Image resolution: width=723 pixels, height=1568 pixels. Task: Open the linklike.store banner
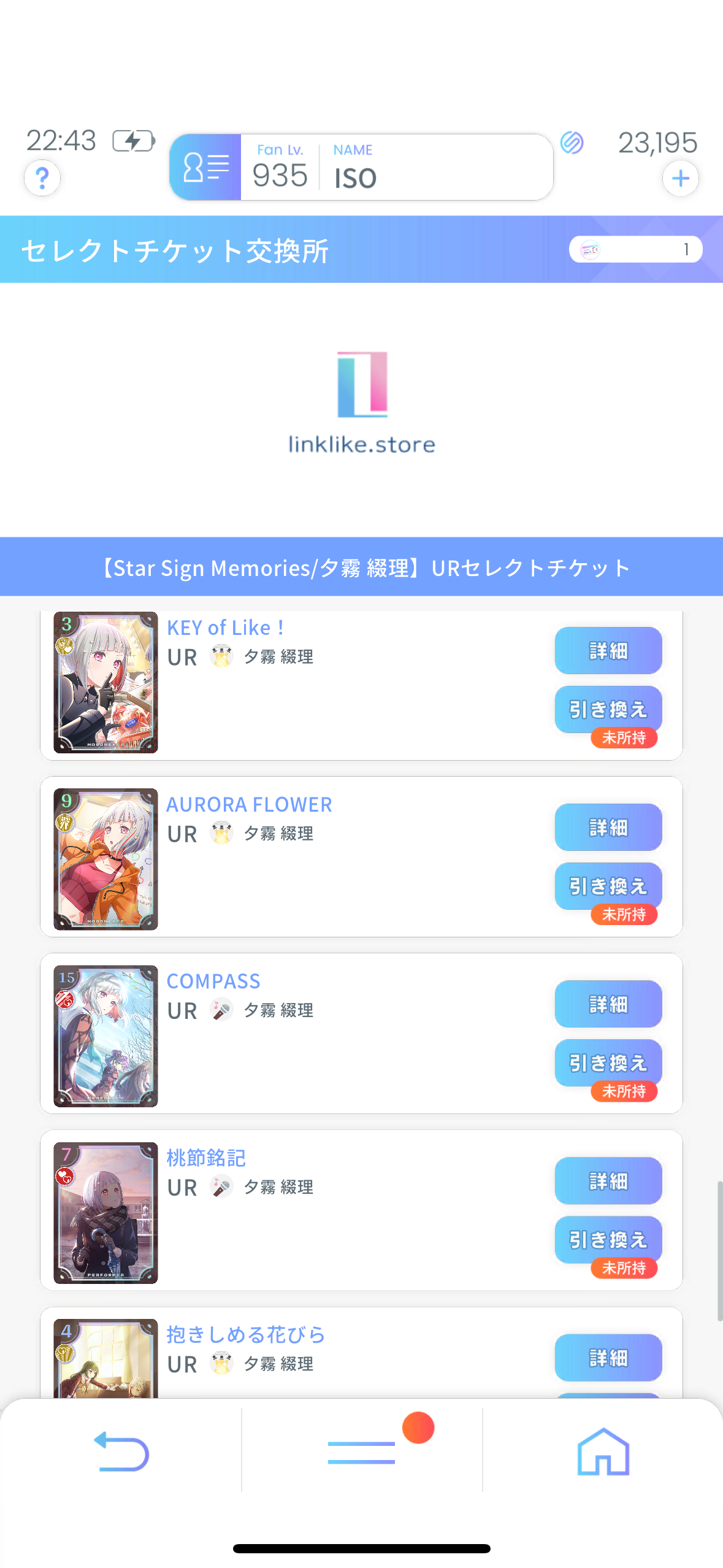click(x=361, y=402)
